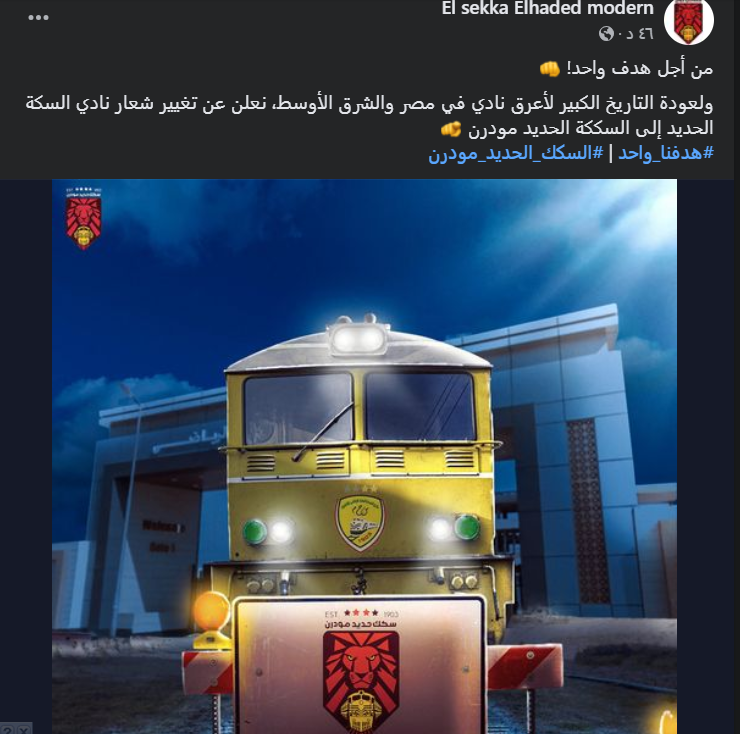The width and height of the screenshot is (740, 734).
Task: Tap the page's lion profile picture
Action: coord(689,22)
